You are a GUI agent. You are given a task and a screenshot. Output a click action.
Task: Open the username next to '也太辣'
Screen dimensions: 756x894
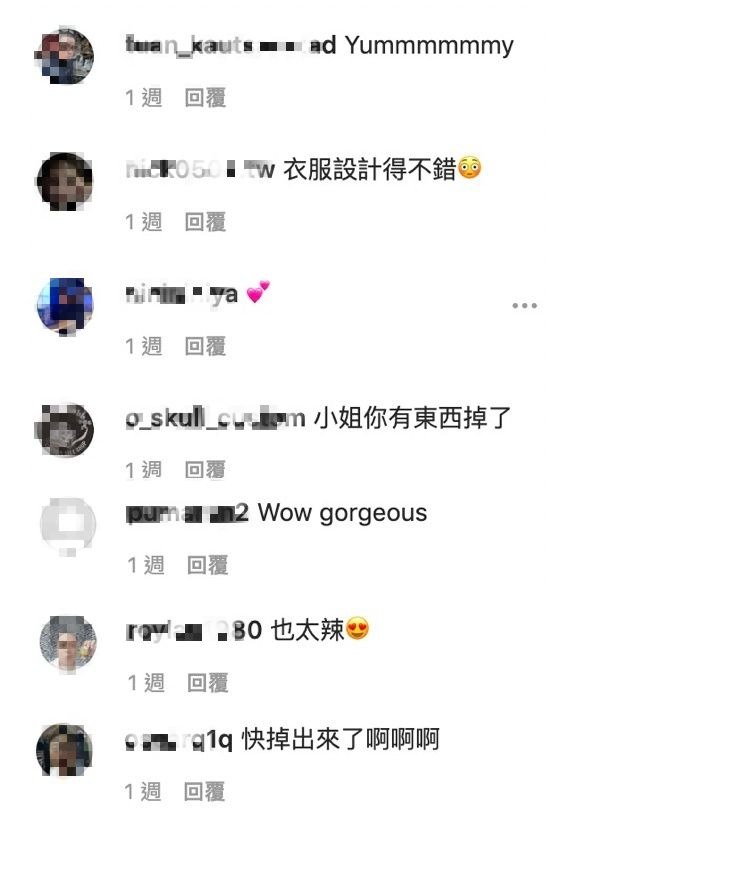[x=194, y=631]
